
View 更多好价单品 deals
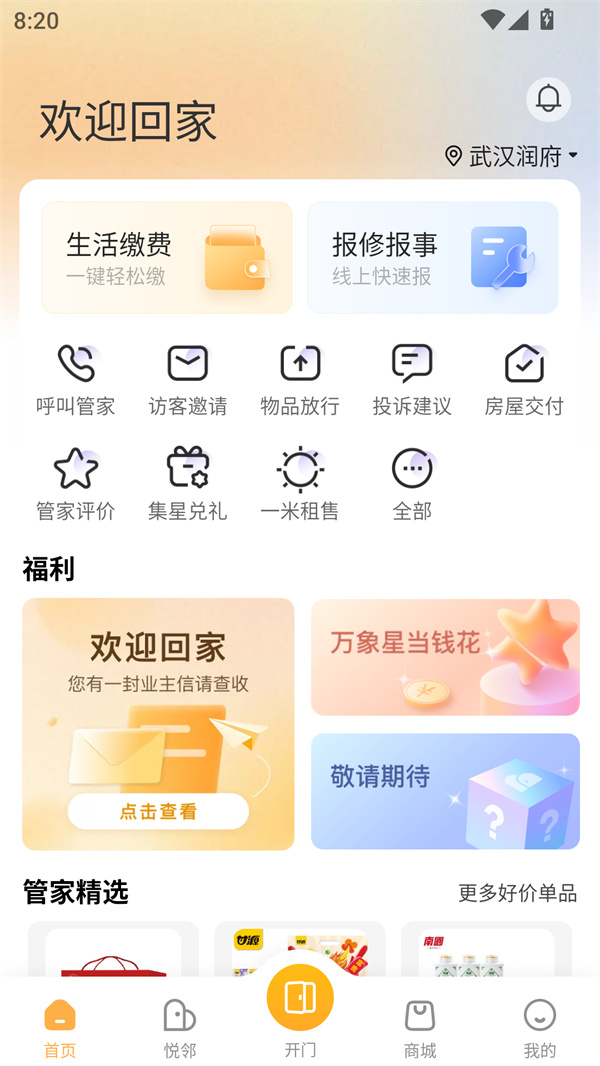517,893
